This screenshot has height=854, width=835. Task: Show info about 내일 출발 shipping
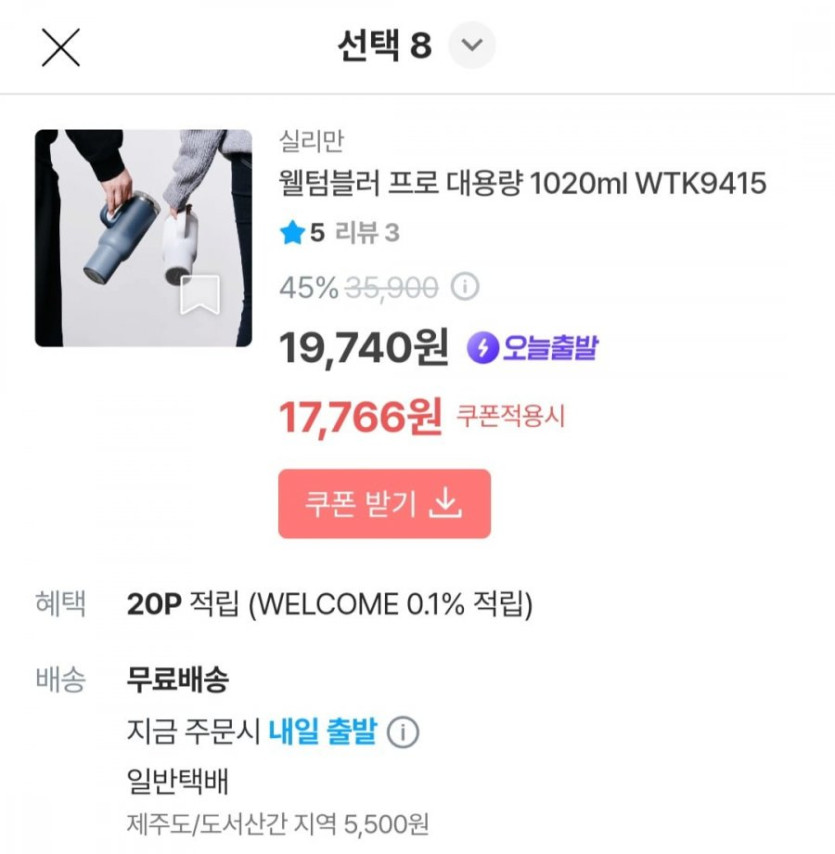(x=403, y=732)
